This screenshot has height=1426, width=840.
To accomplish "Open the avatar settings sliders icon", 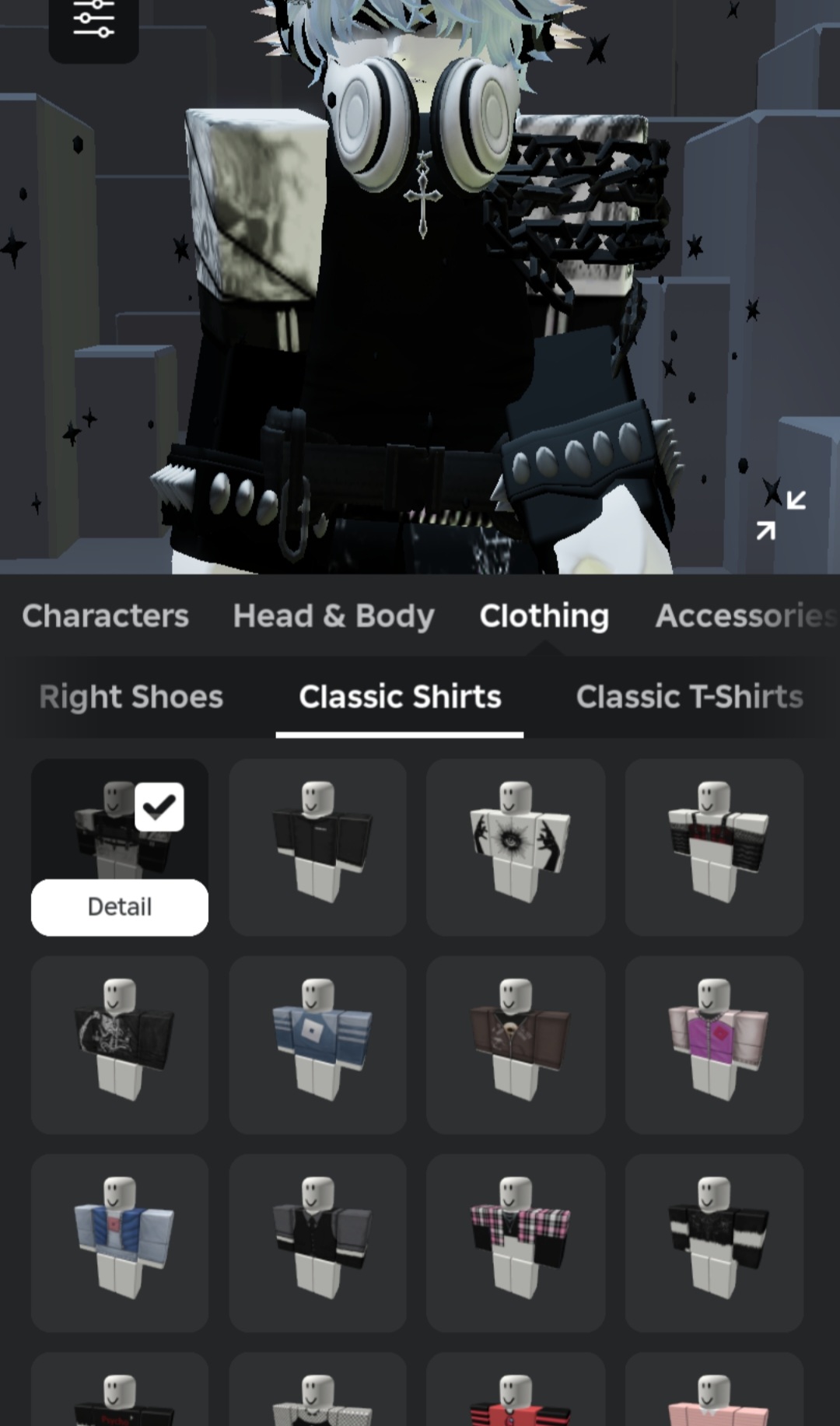I will [94, 21].
